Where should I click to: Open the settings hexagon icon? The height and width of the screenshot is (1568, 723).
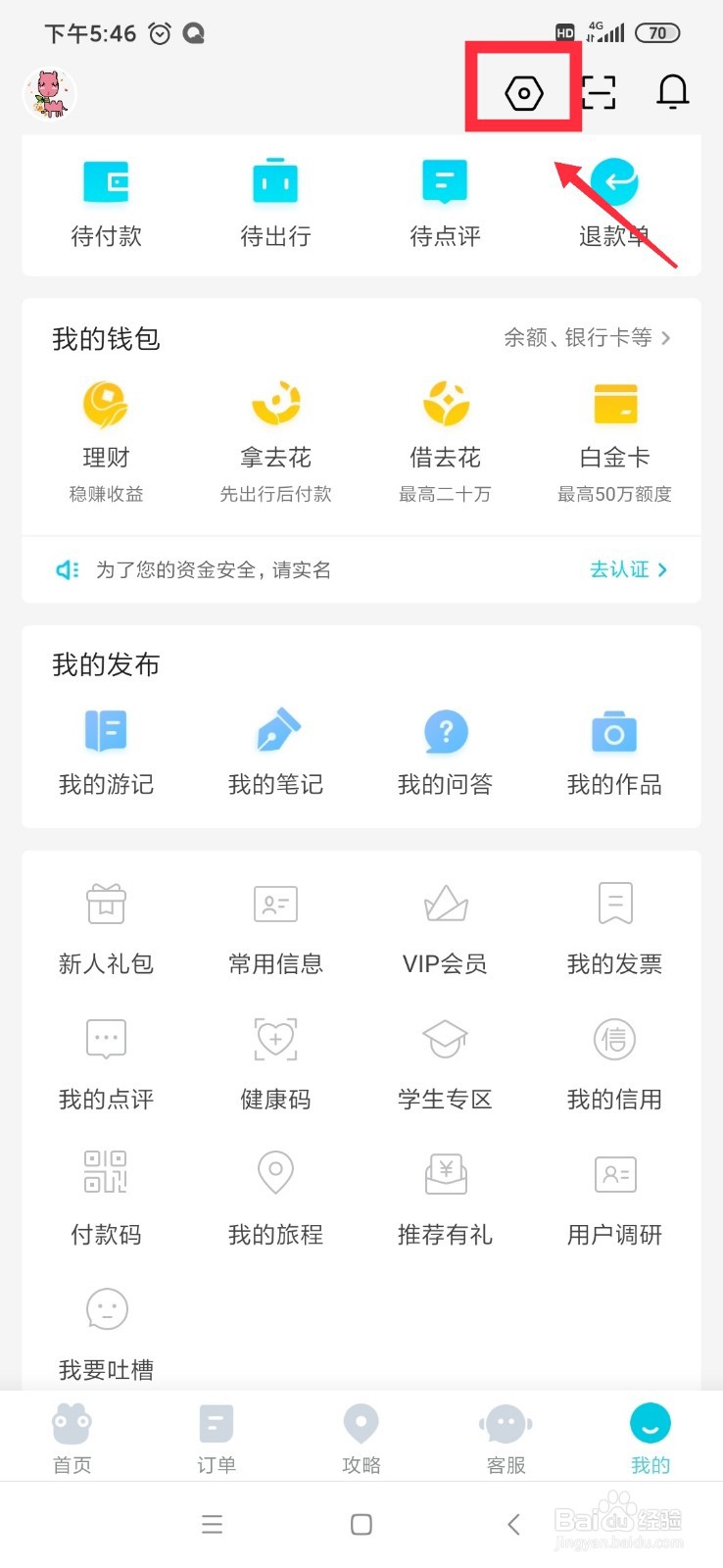[524, 94]
